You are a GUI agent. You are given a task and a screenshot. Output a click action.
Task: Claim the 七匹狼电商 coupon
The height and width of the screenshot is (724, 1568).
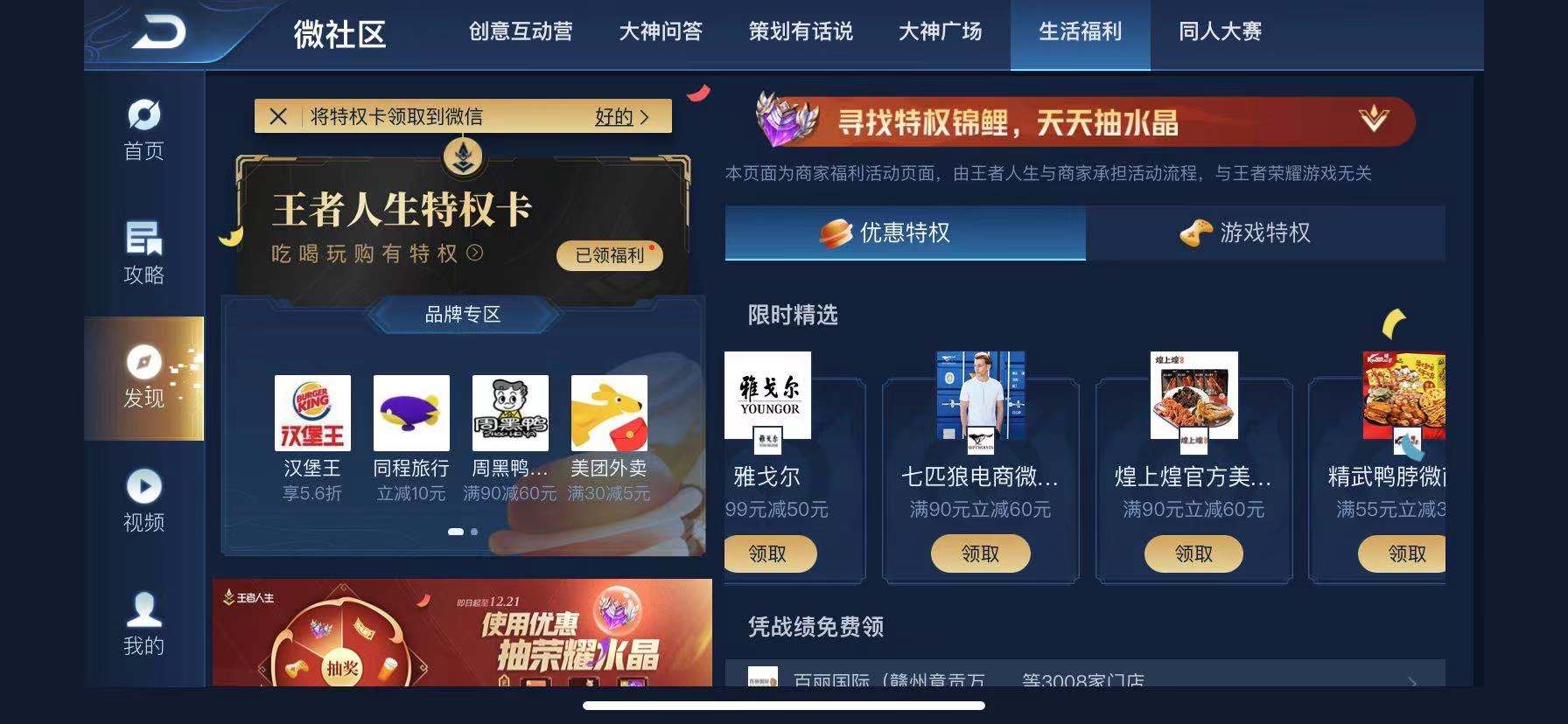[980, 553]
